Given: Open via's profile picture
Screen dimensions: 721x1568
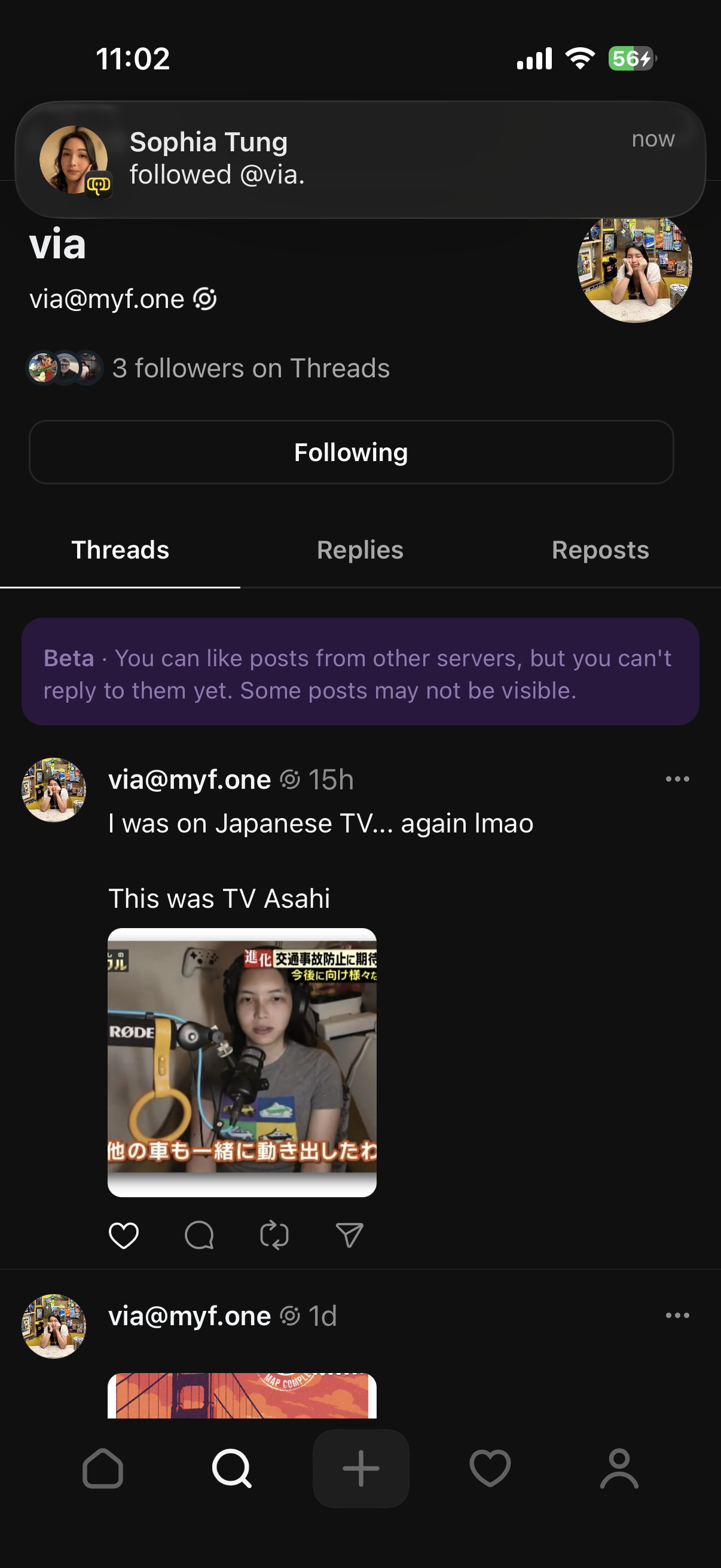Looking at the screenshot, I should pyautogui.click(x=634, y=266).
